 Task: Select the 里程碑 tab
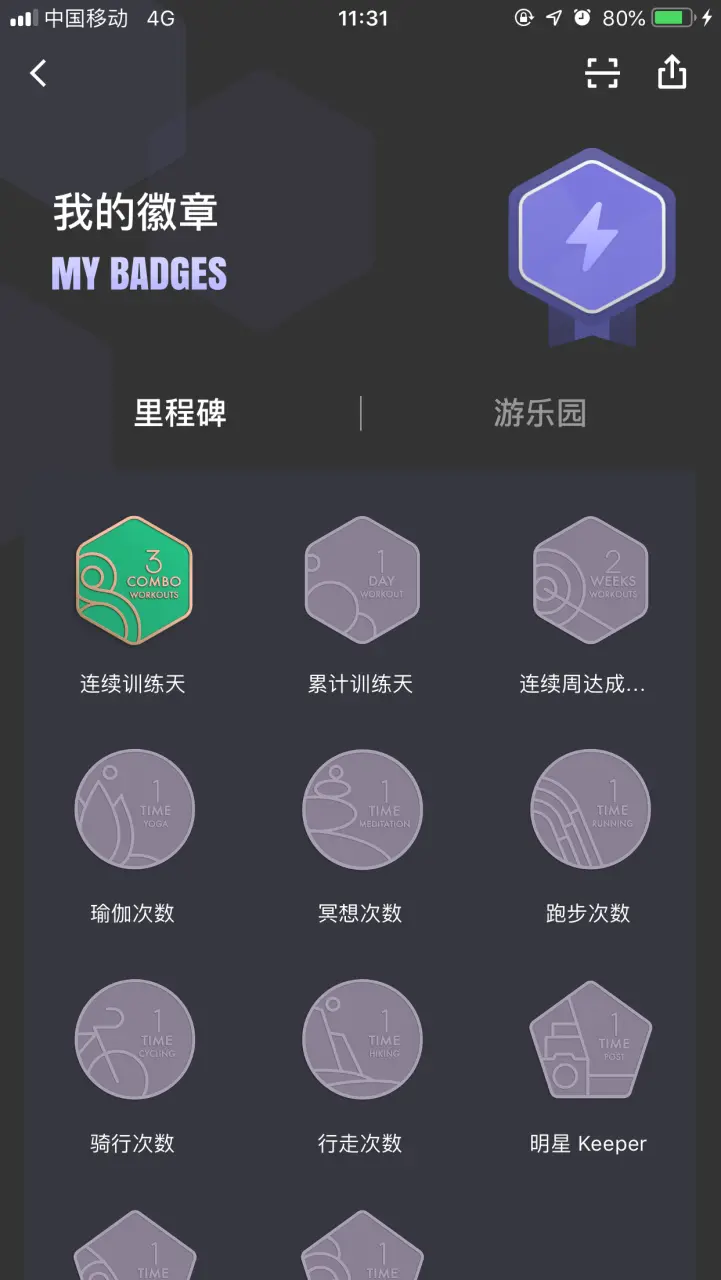tap(181, 413)
